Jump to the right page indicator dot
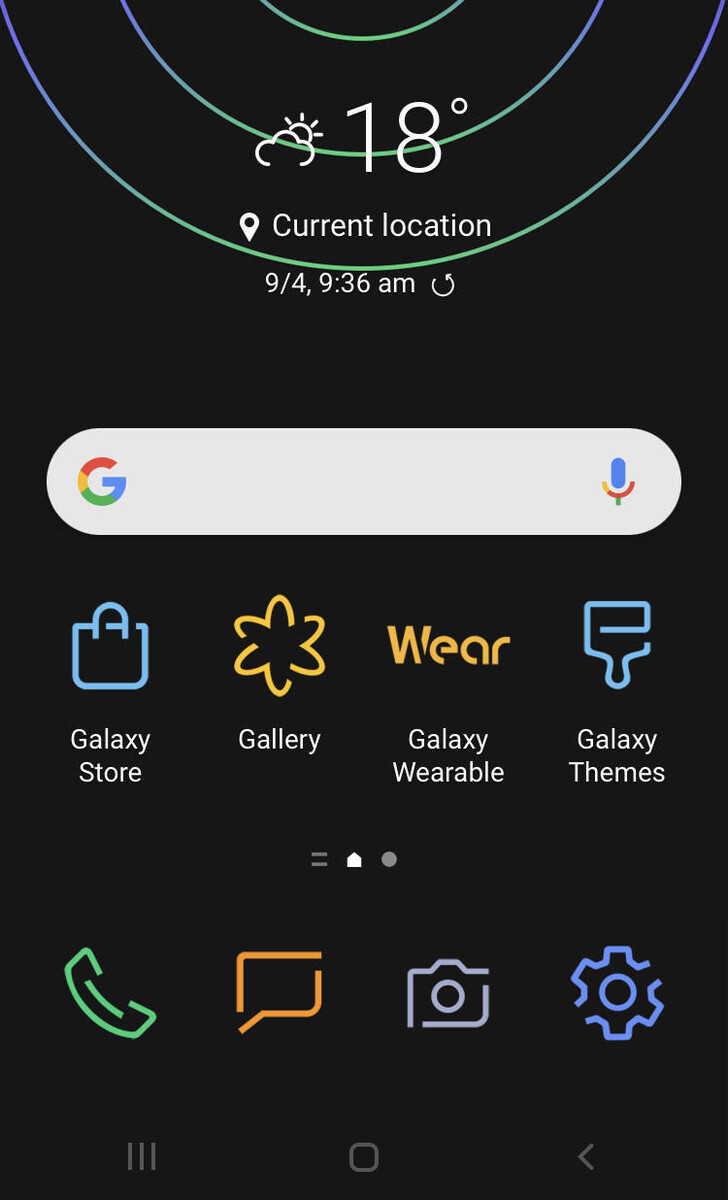 tap(389, 859)
